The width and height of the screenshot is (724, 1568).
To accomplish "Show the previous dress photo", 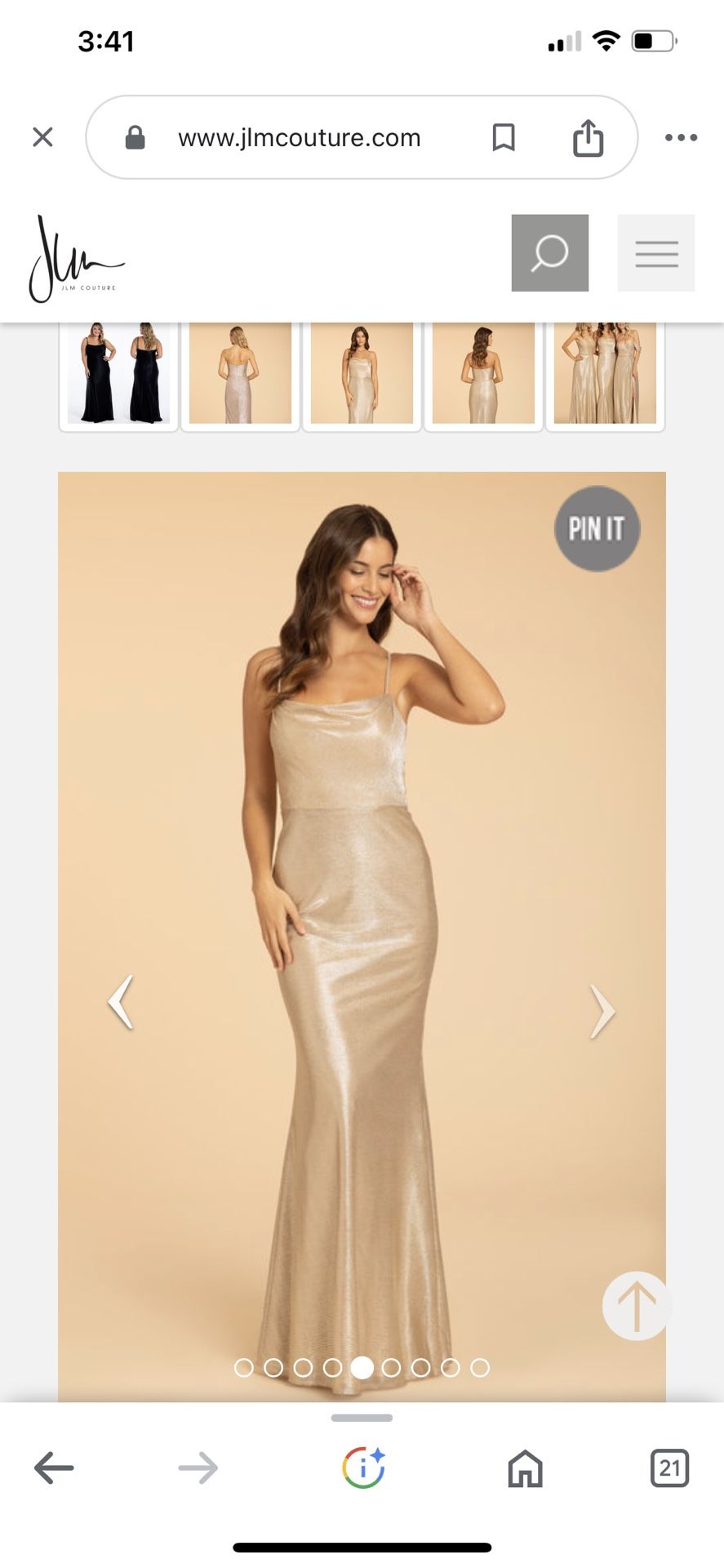I will tap(121, 1002).
